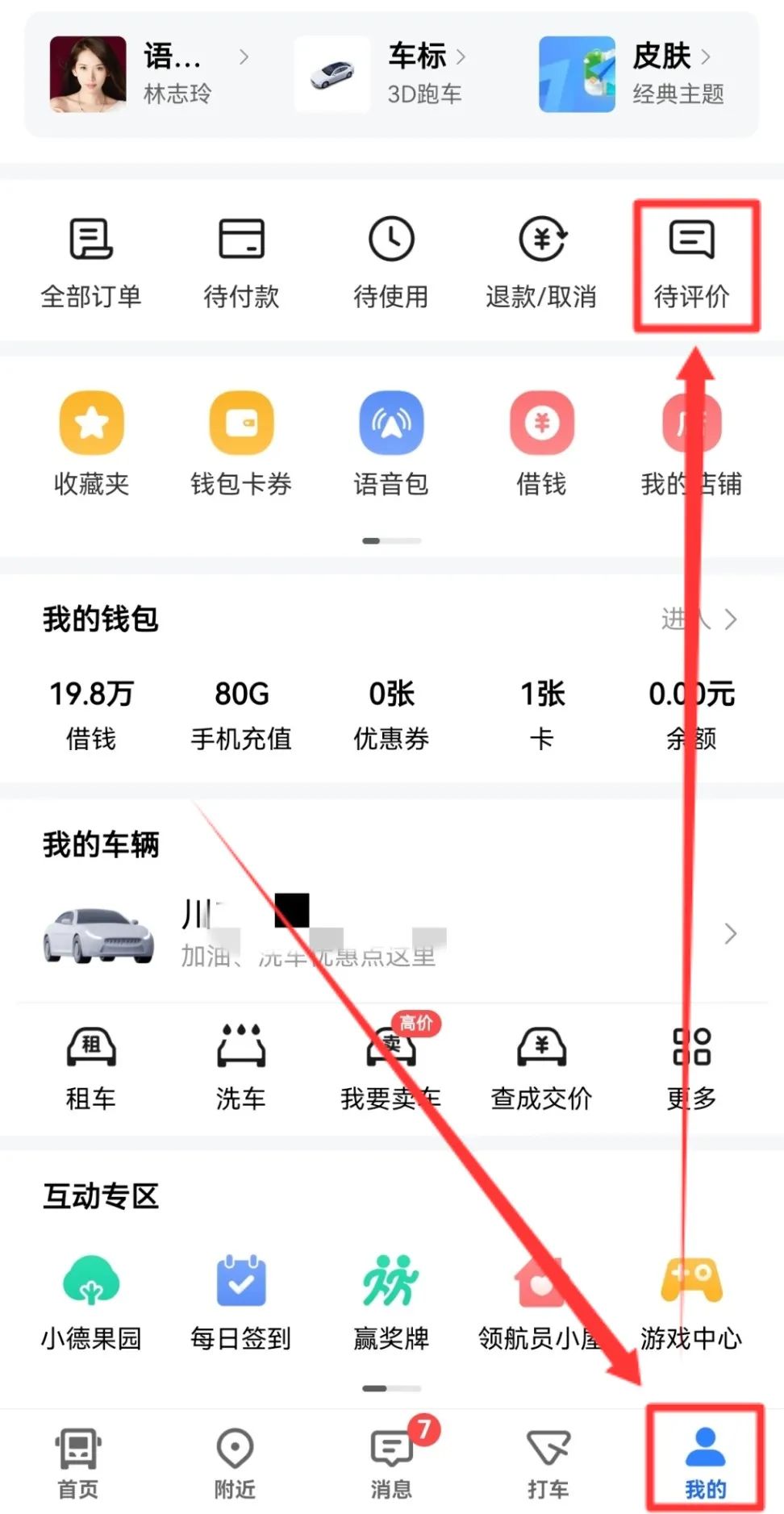Switch to the 消息 messages tab

pos(391,1462)
